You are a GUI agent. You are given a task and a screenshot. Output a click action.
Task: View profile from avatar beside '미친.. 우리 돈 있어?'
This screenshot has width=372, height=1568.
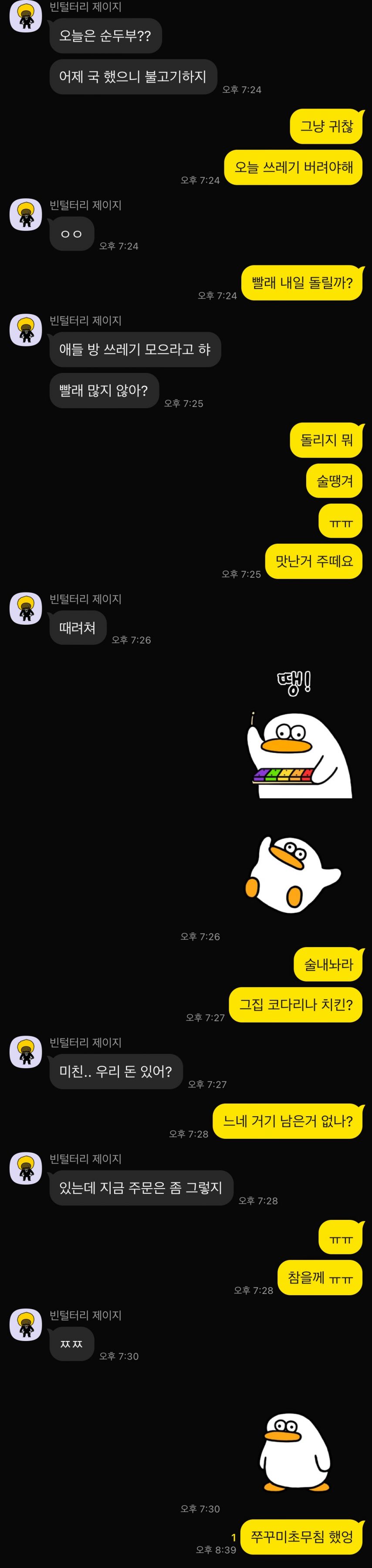[x=26, y=1052]
